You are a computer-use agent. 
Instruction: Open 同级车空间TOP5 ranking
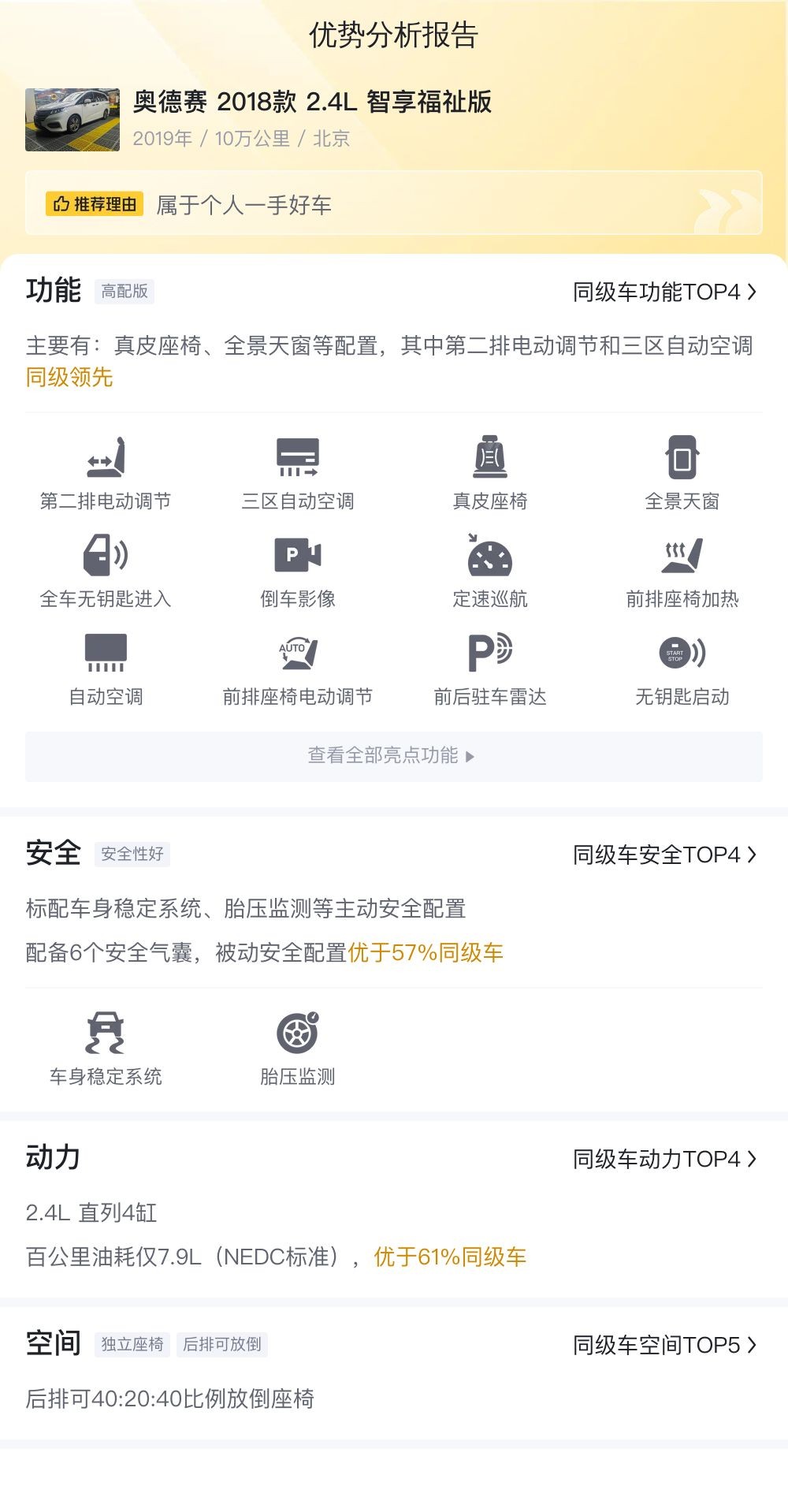(x=663, y=1346)
